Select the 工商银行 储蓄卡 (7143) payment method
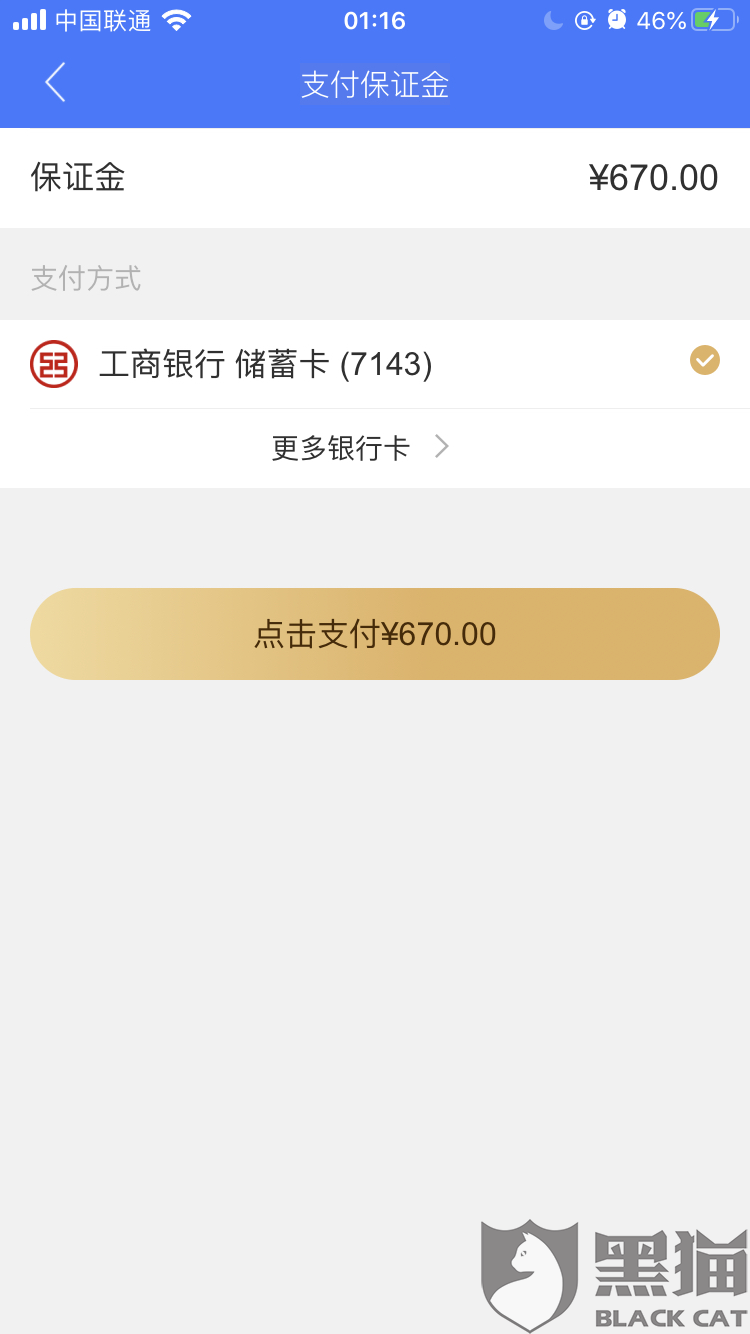This screenshot has width=750, height=1334. 374,364
